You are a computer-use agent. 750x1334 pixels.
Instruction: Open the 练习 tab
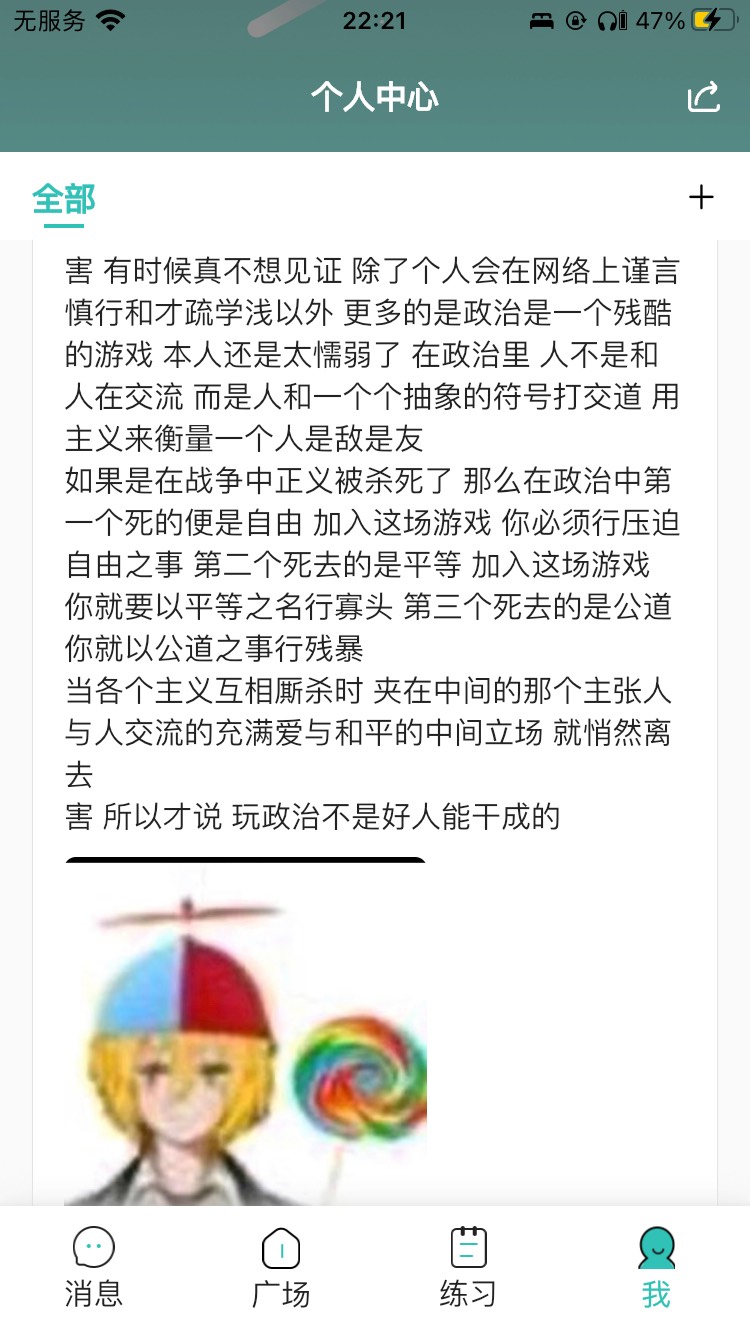tap(468, 1268)
